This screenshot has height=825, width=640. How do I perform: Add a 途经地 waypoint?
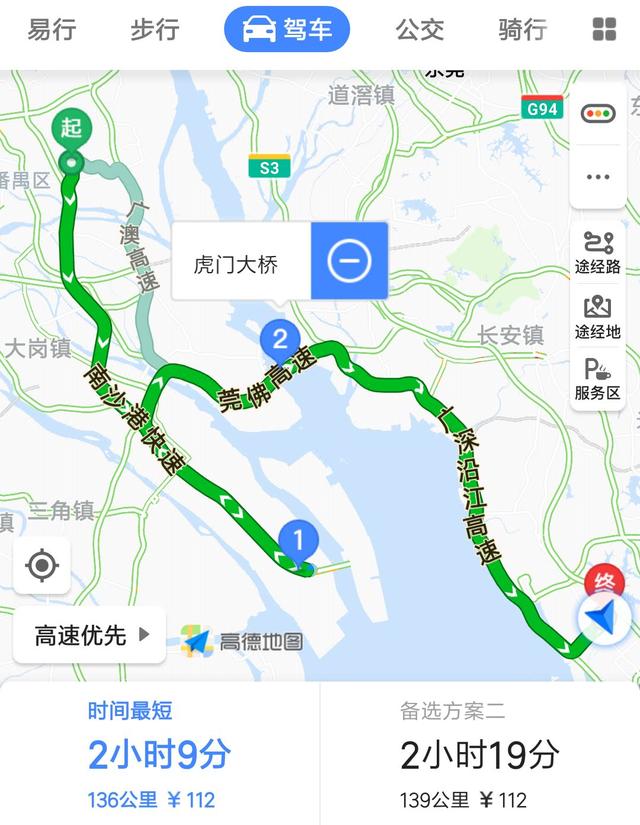pyautogui.click(x=598, y=316)
